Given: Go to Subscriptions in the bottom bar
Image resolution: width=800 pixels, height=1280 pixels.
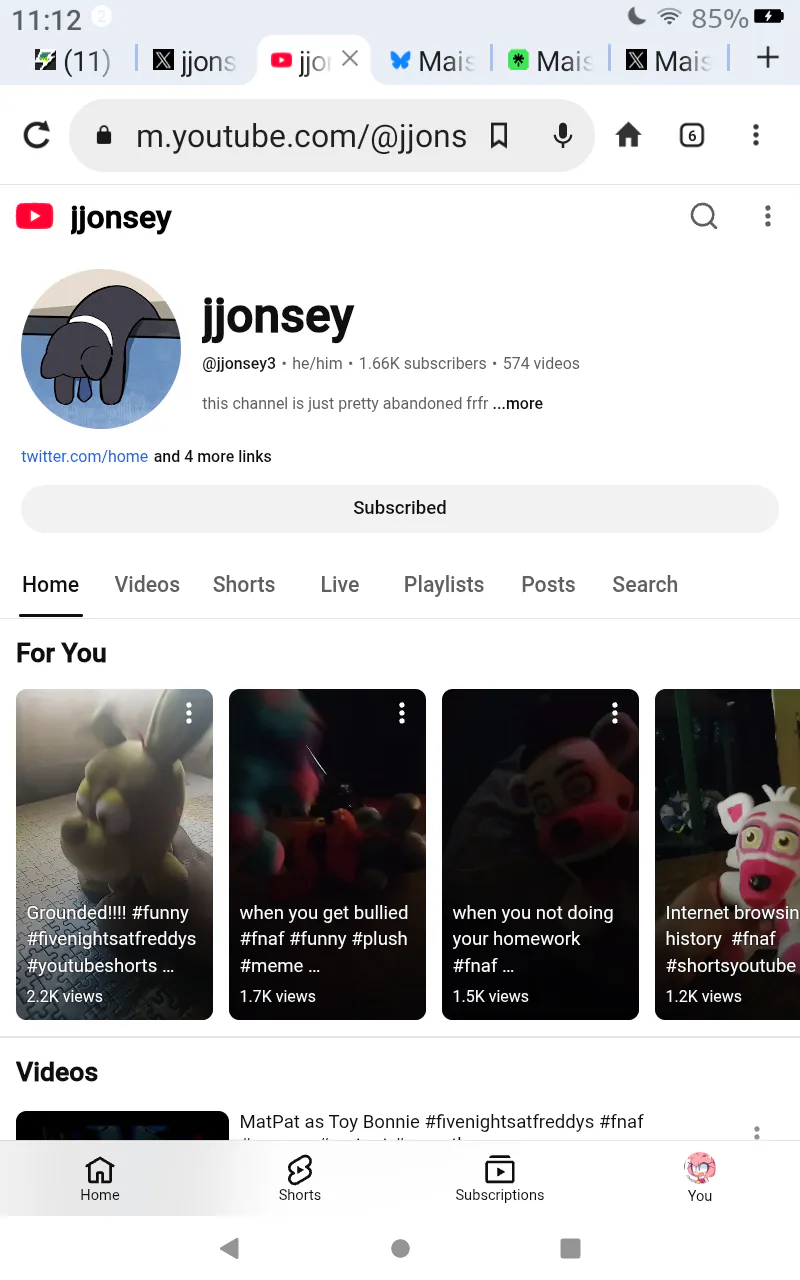Looking at the screenshot, I should click(x=500, y=1179).
